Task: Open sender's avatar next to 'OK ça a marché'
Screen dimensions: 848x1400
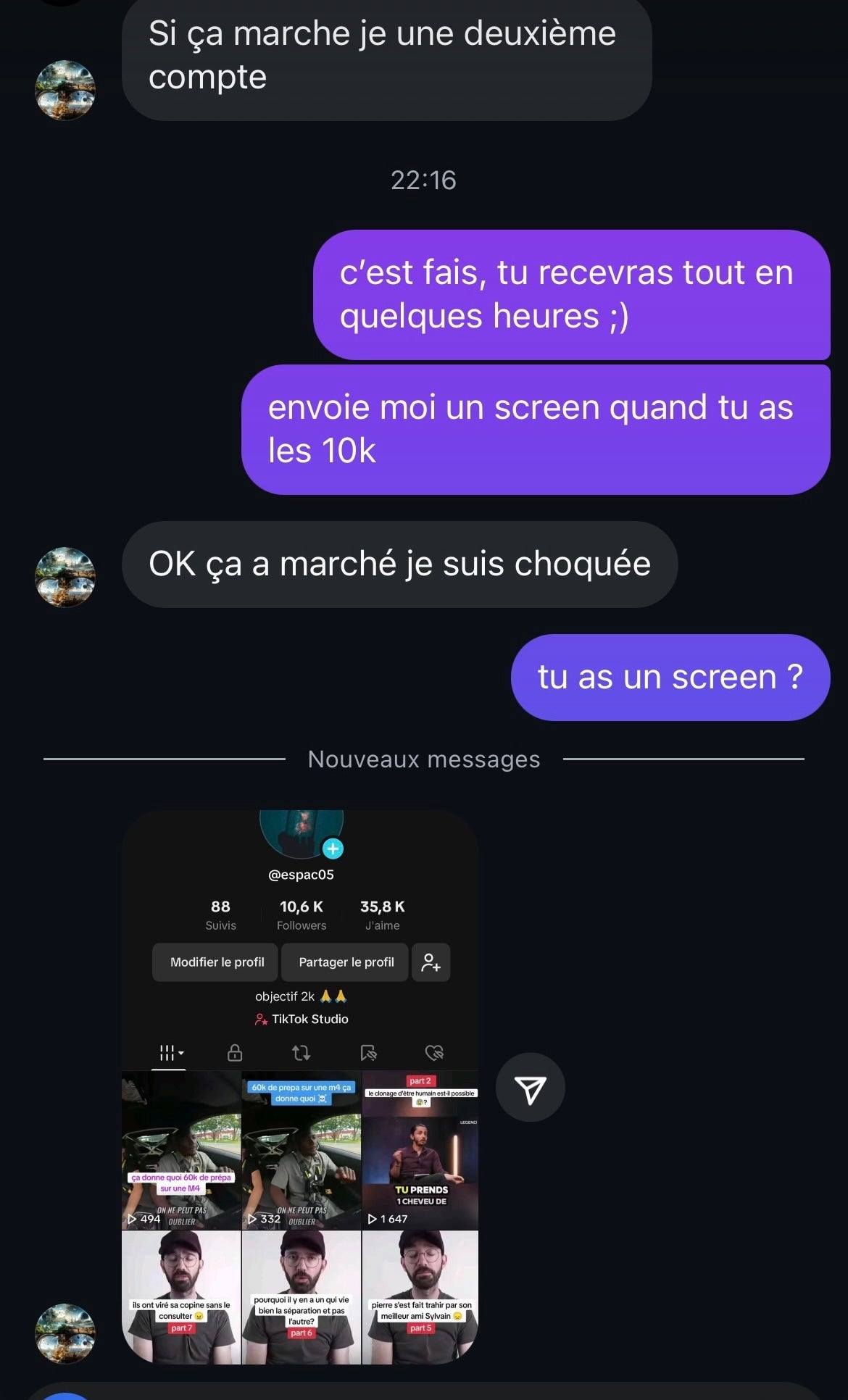Action: [65, 577]
